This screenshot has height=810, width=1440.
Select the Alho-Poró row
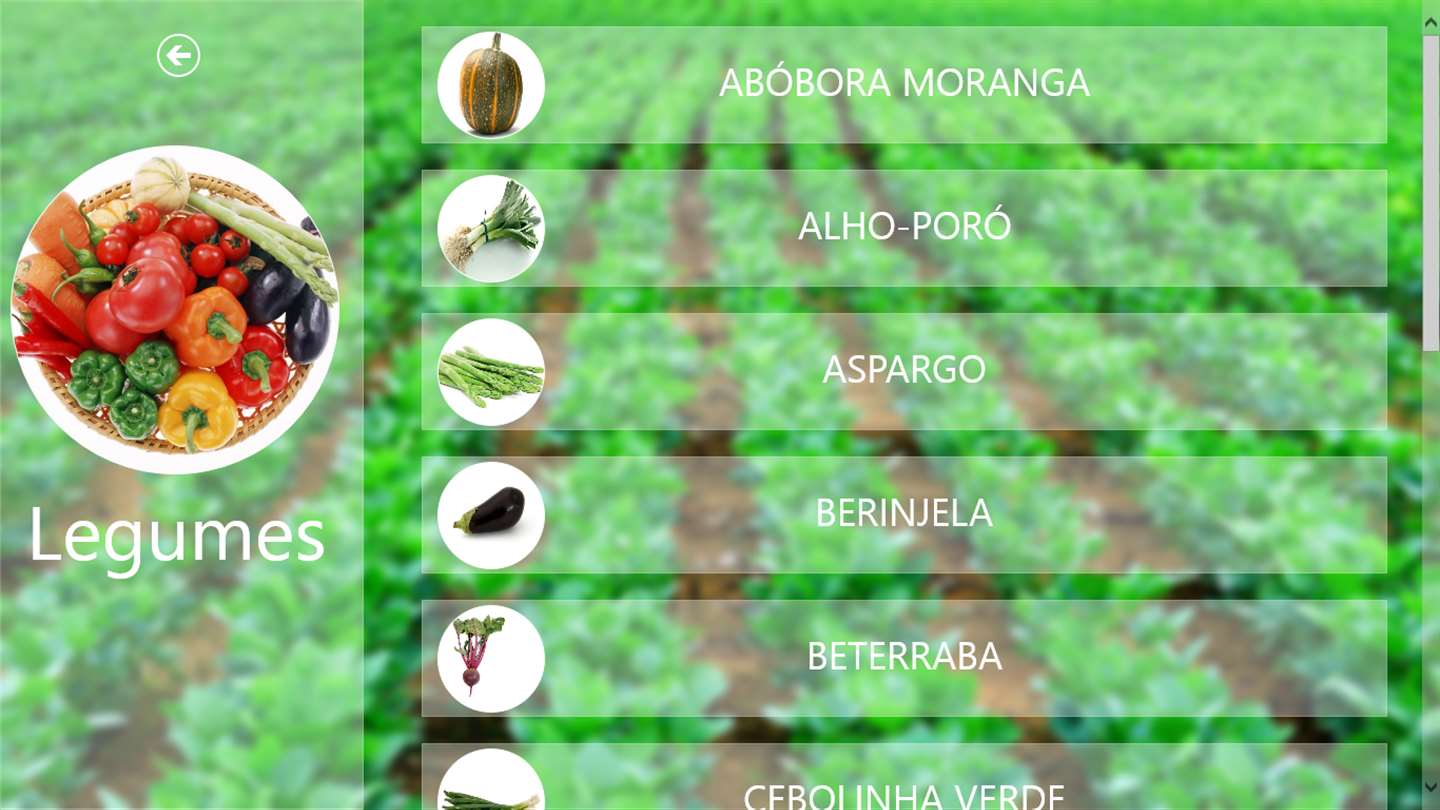point(904,228)
